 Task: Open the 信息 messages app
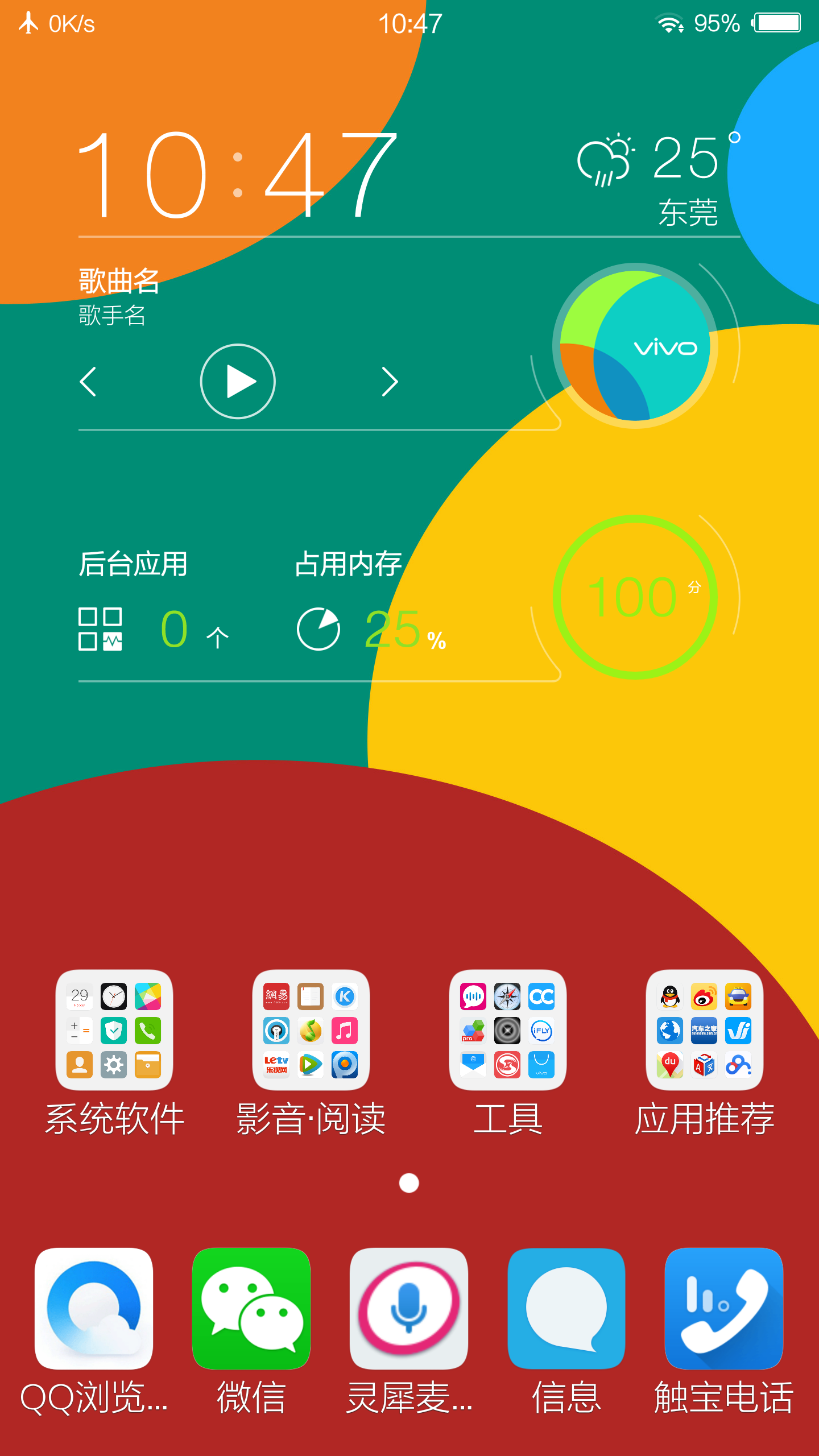pyautogui.click(x=566, y=1308)
